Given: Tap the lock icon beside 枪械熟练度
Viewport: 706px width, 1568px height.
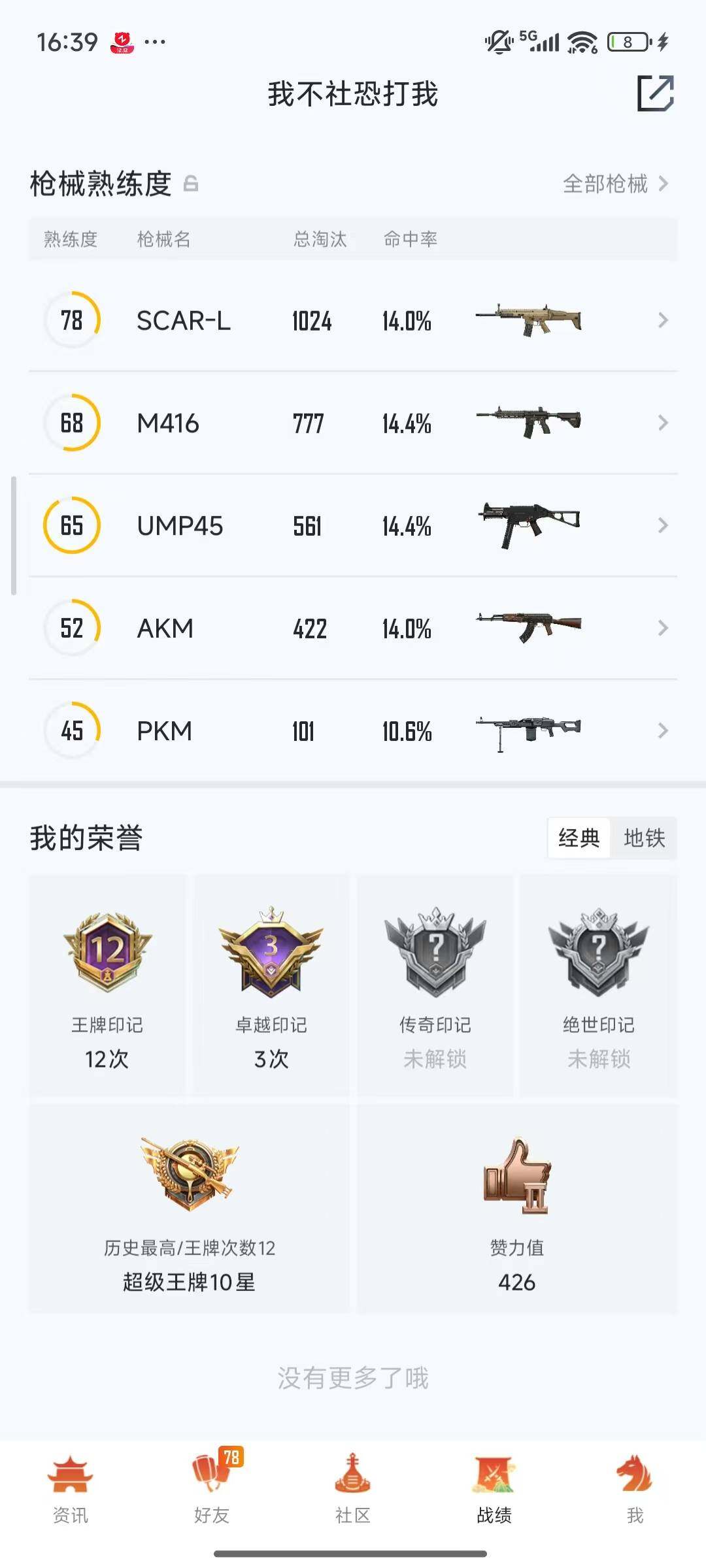Looking at the screenshot, I should (190, 185).
